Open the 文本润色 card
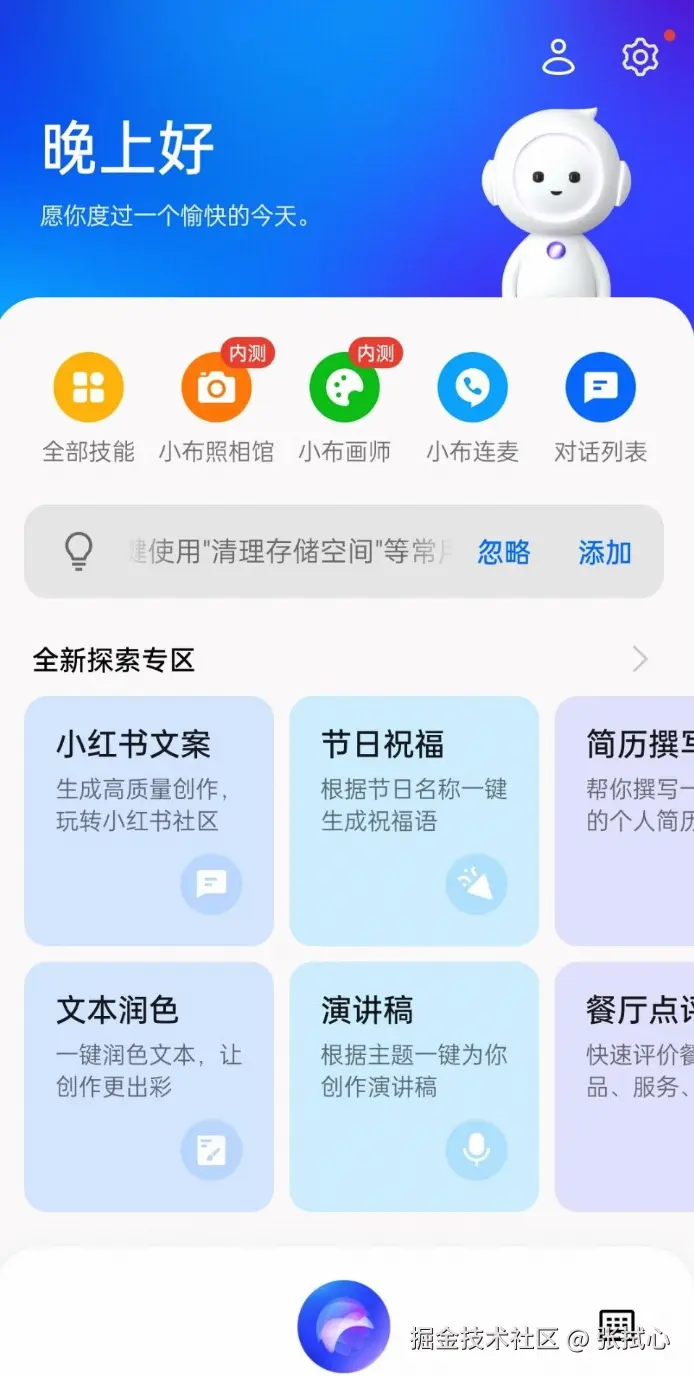694x1376 pixels. pyautogui.click(x=149, y=1086)
